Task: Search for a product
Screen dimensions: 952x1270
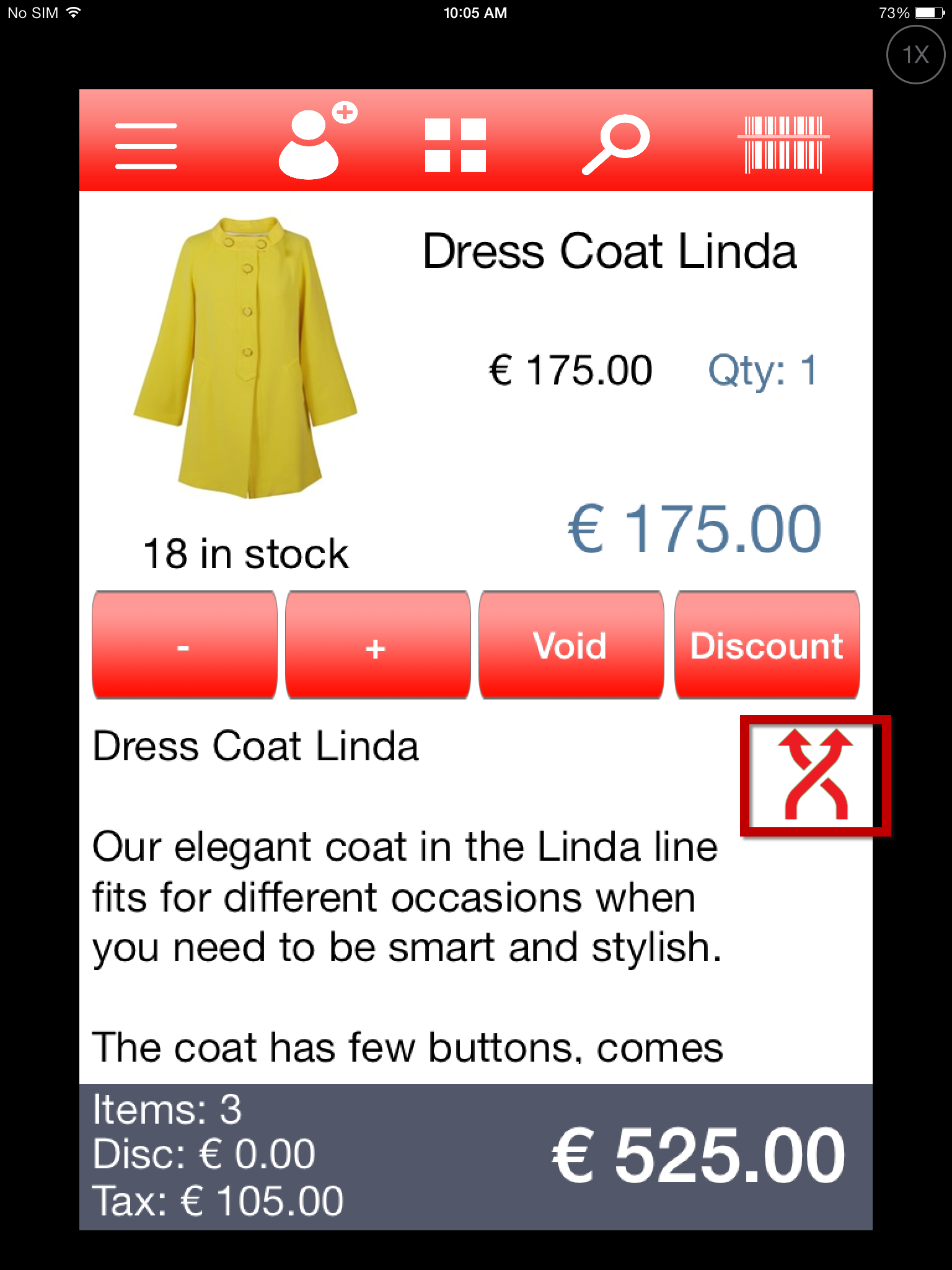Action: point(615,144)
